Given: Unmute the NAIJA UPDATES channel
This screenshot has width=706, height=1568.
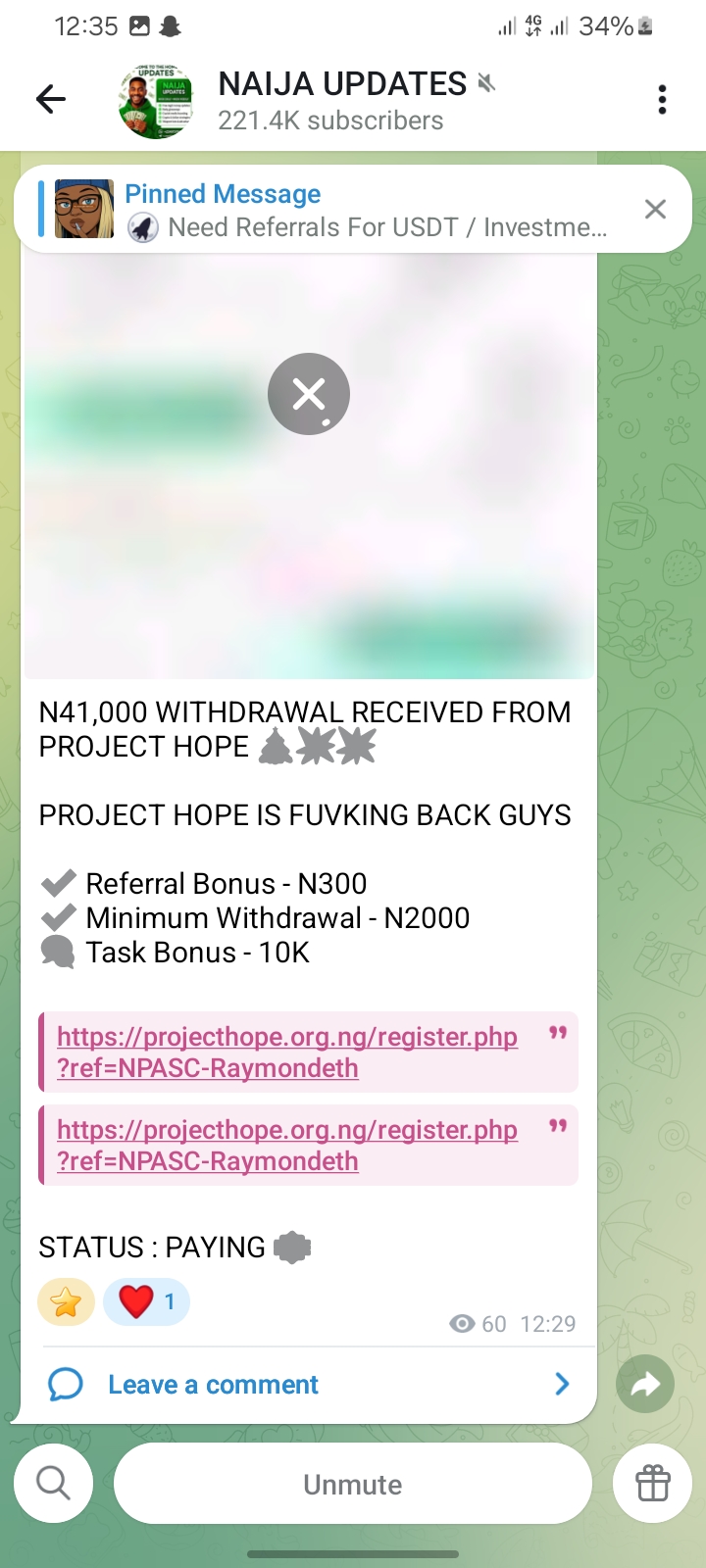Looking at the screenshot, I should [353, 1484].
